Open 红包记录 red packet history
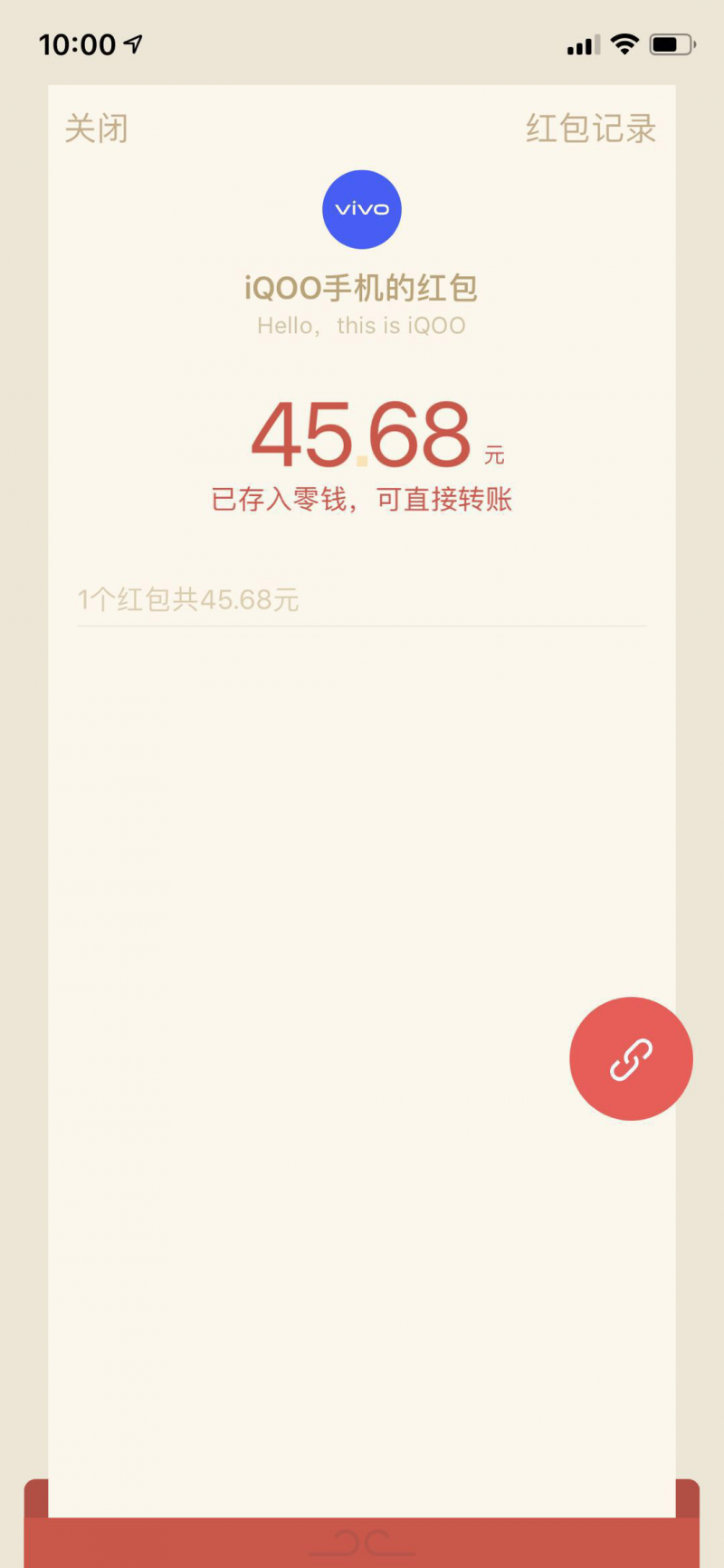This screenshot has width=724, height=1568. [x=590, y=129]
